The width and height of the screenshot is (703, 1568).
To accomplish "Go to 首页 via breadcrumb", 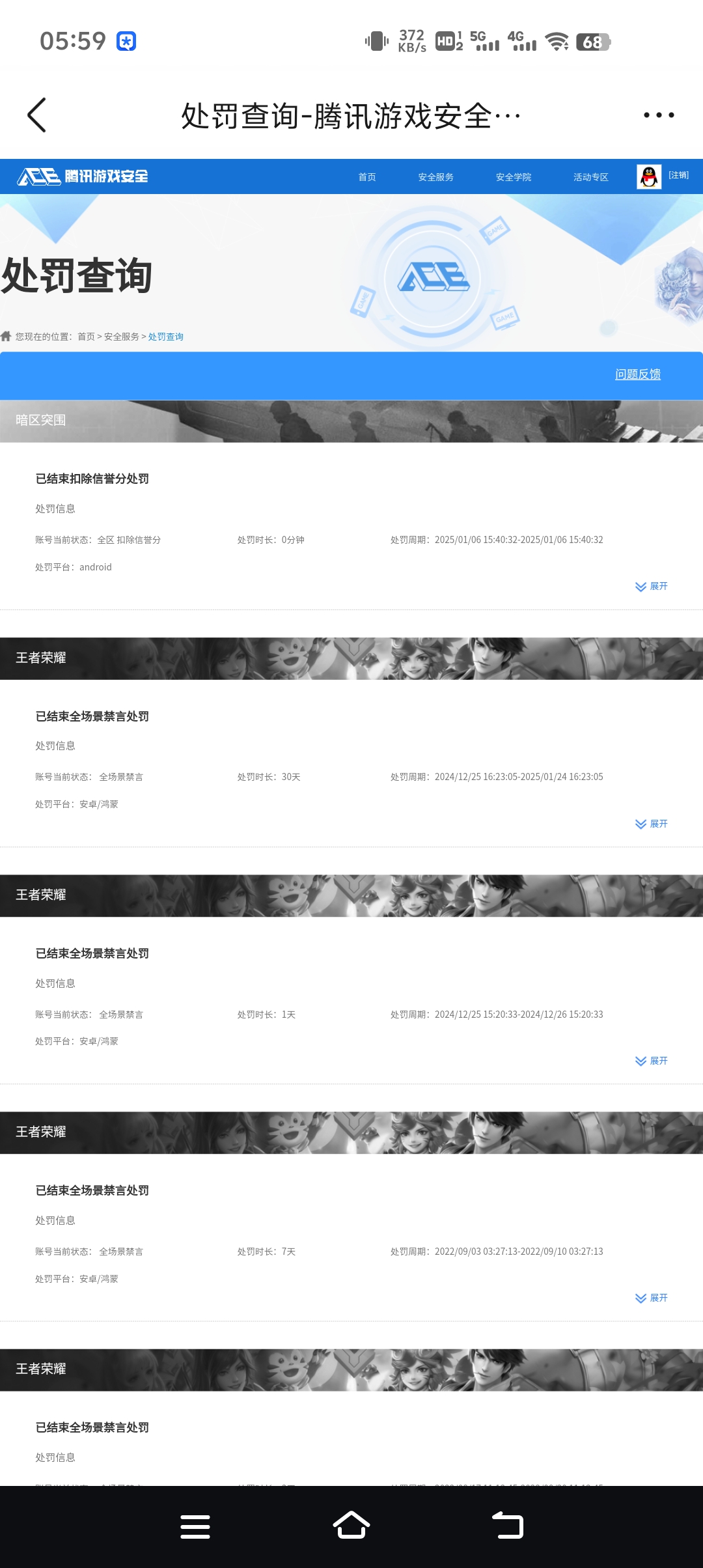I will click(x=86, y=337).
